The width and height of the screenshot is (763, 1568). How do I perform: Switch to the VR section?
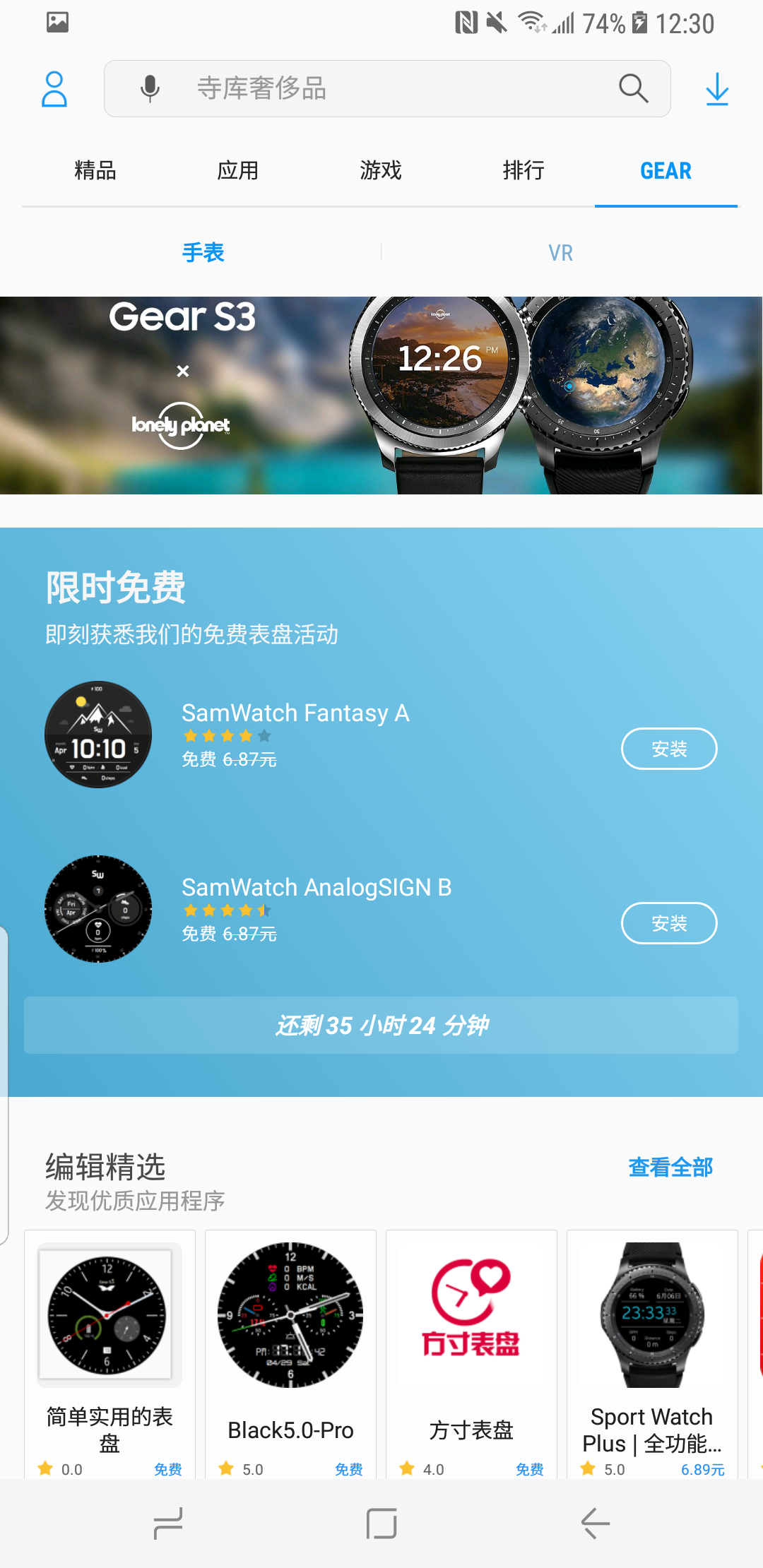[x=560, y=252]
